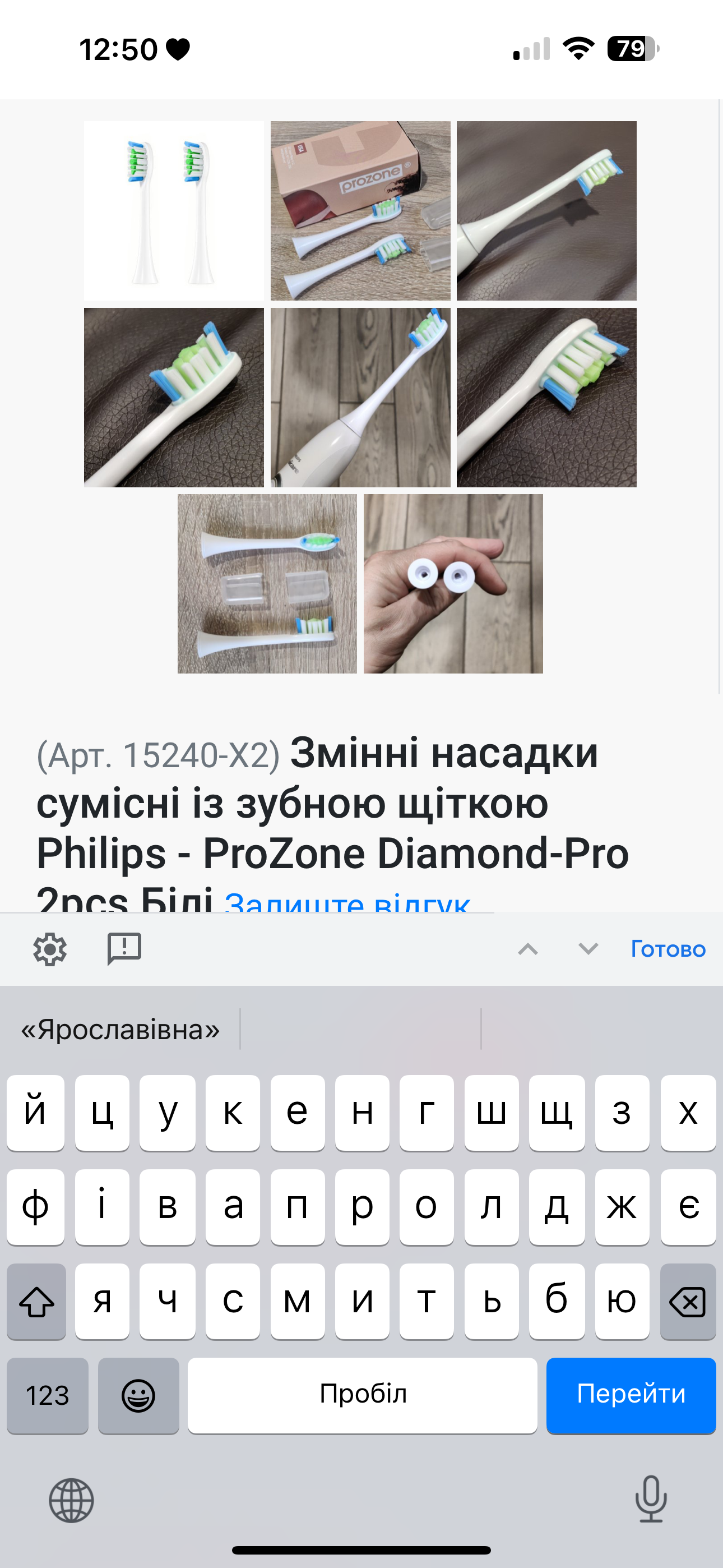Insert the «Ярославівна» suggestion

[121, 1029]
